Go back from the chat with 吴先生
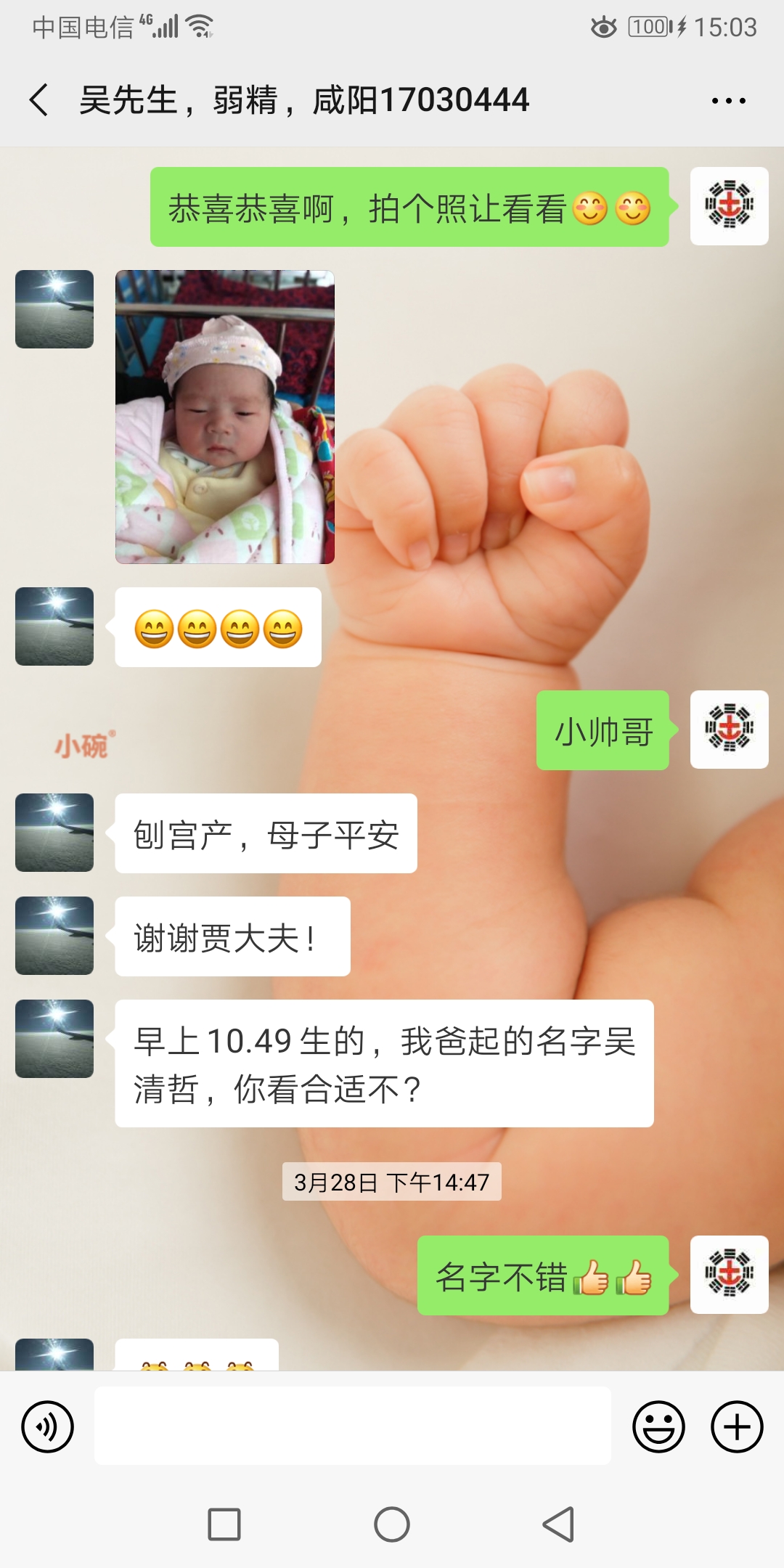The width and height of the screenshot is (784, 1568). [39, 99]
